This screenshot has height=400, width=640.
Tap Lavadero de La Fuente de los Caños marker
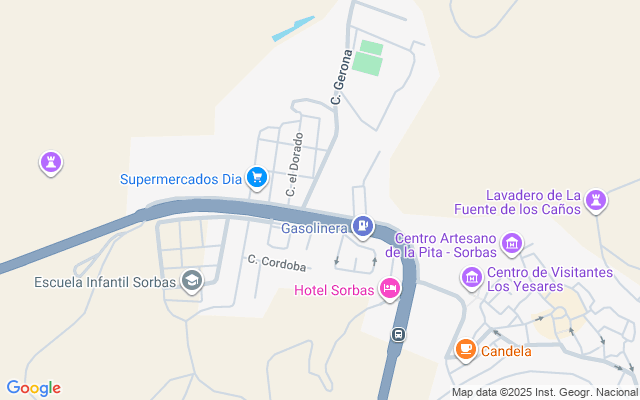coord(597,200)
